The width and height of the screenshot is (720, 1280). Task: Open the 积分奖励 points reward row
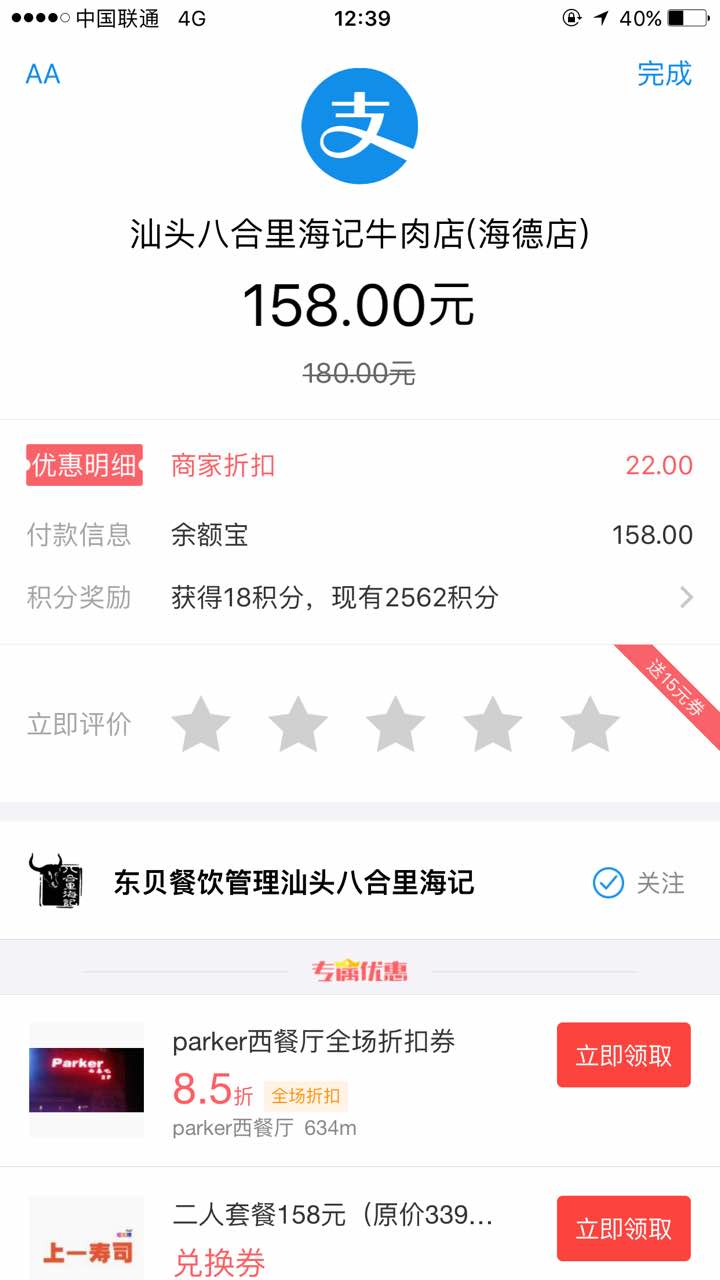(x=360, y=598)
